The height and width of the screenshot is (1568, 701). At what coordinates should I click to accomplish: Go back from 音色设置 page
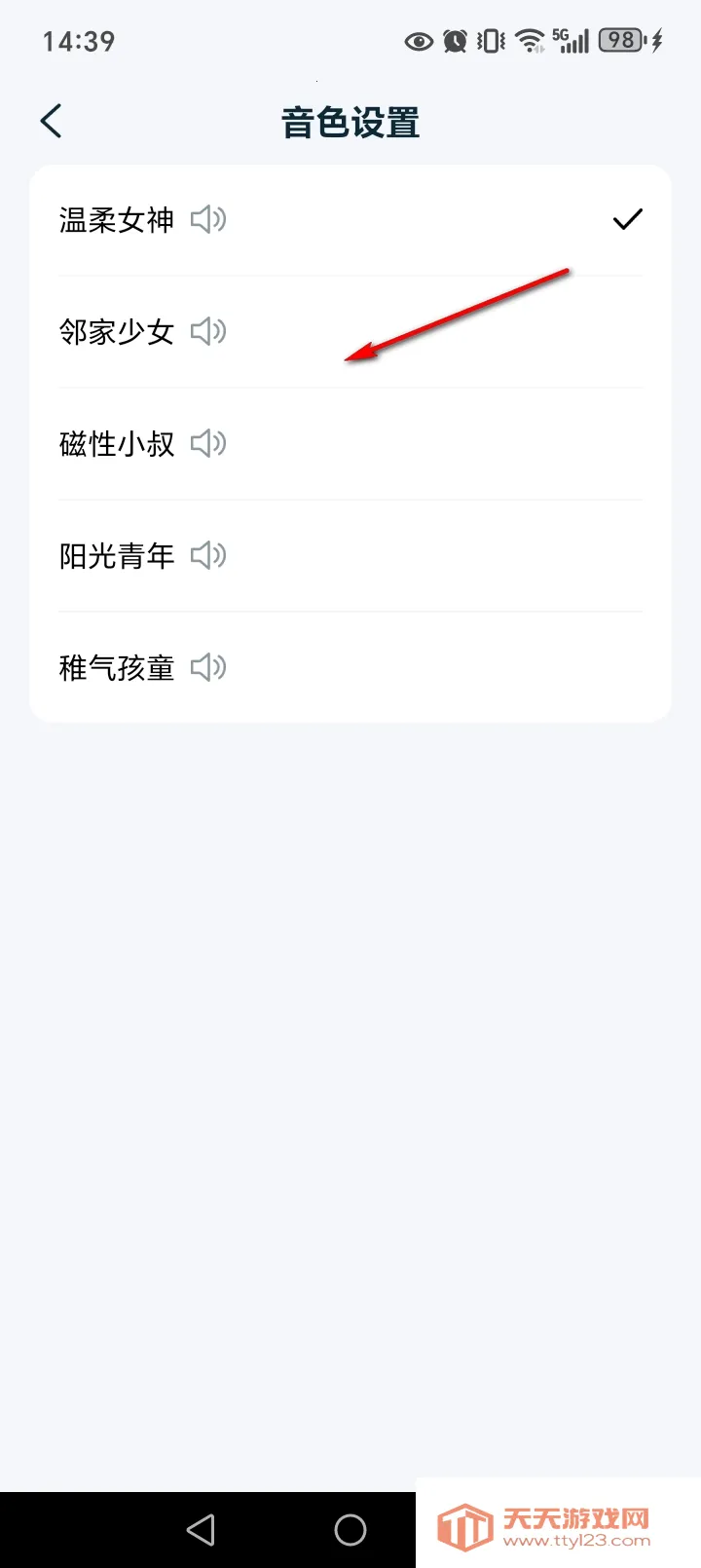pyautogui.click(x=52, y=122)
